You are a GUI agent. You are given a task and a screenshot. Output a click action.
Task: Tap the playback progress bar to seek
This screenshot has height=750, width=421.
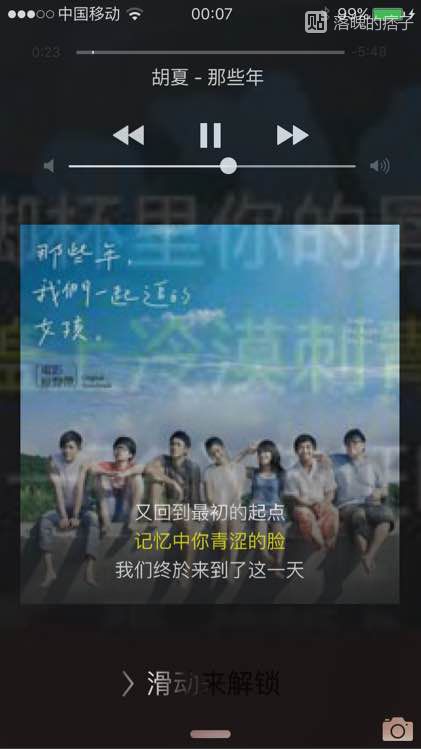(210, 52)
